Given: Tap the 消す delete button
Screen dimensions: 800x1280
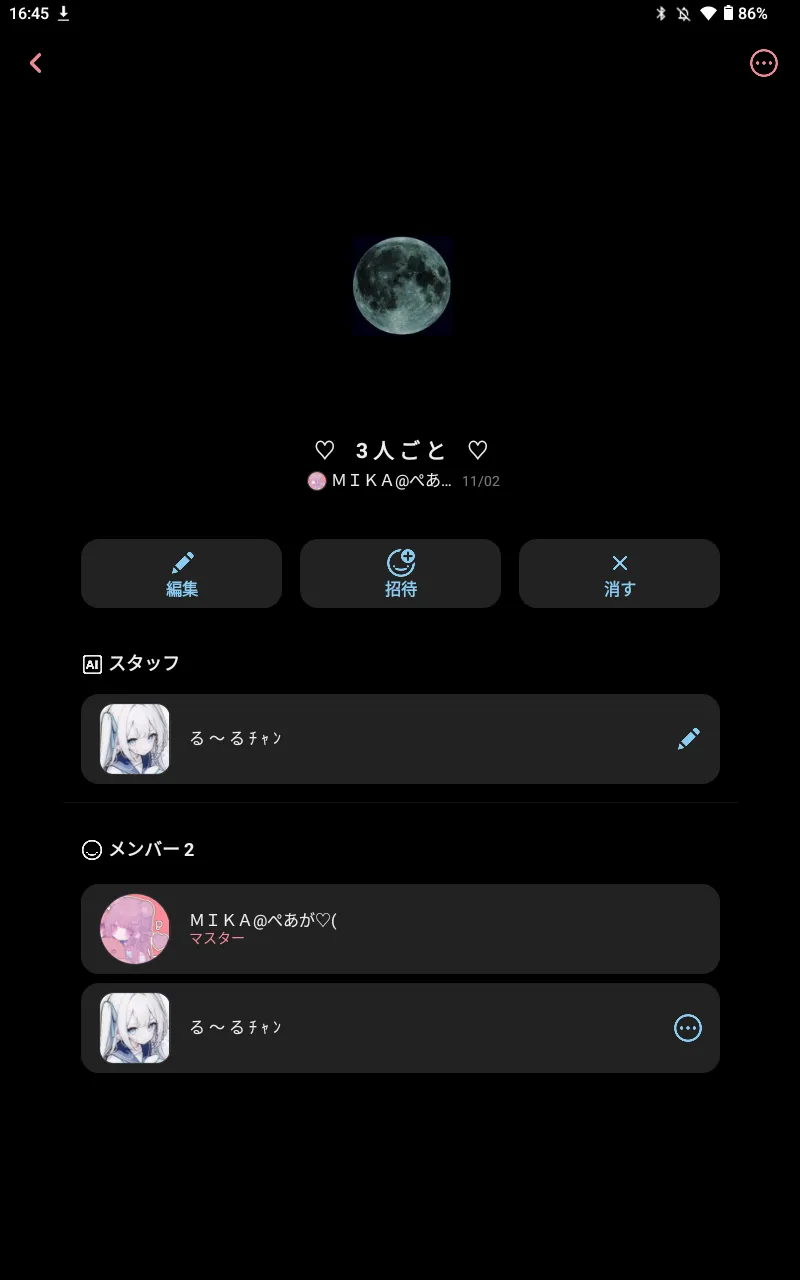Looking at the screenshot, I should pyautogui.click(x=619, y=573).
